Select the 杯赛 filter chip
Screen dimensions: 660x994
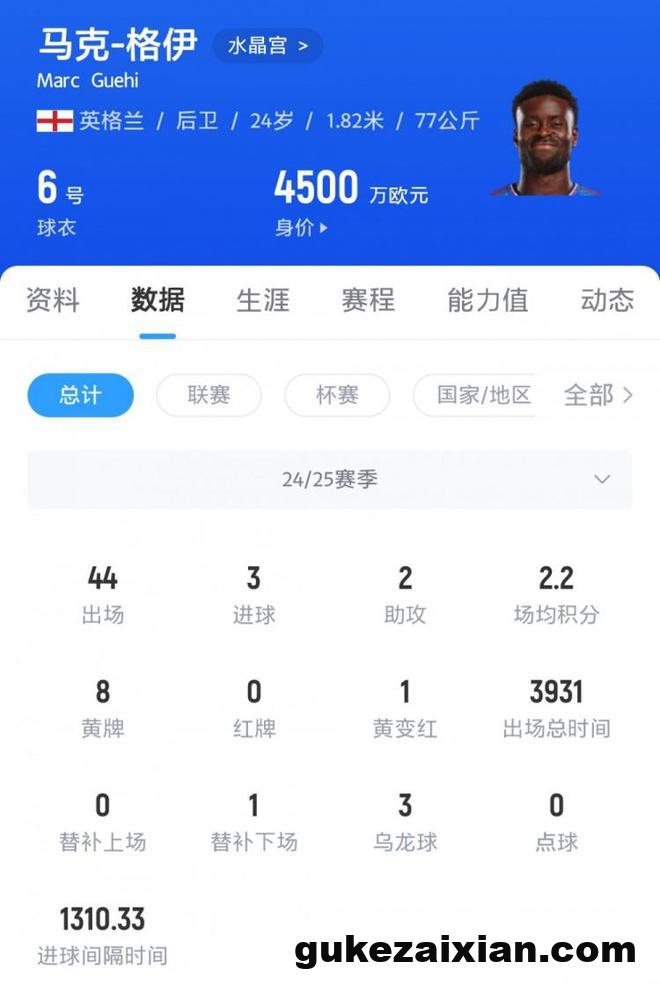[x=337, y=395]
